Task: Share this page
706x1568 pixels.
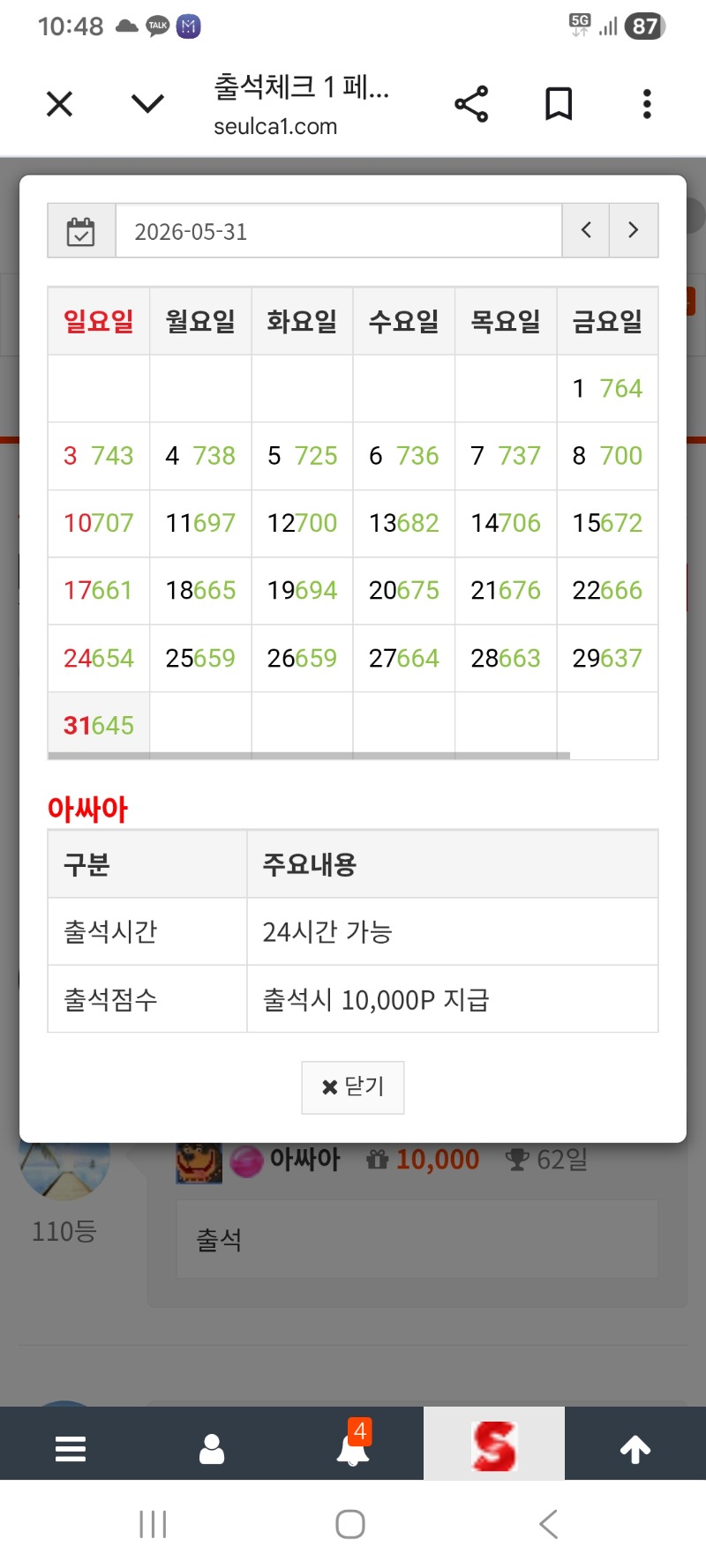Action: [471, 104]
